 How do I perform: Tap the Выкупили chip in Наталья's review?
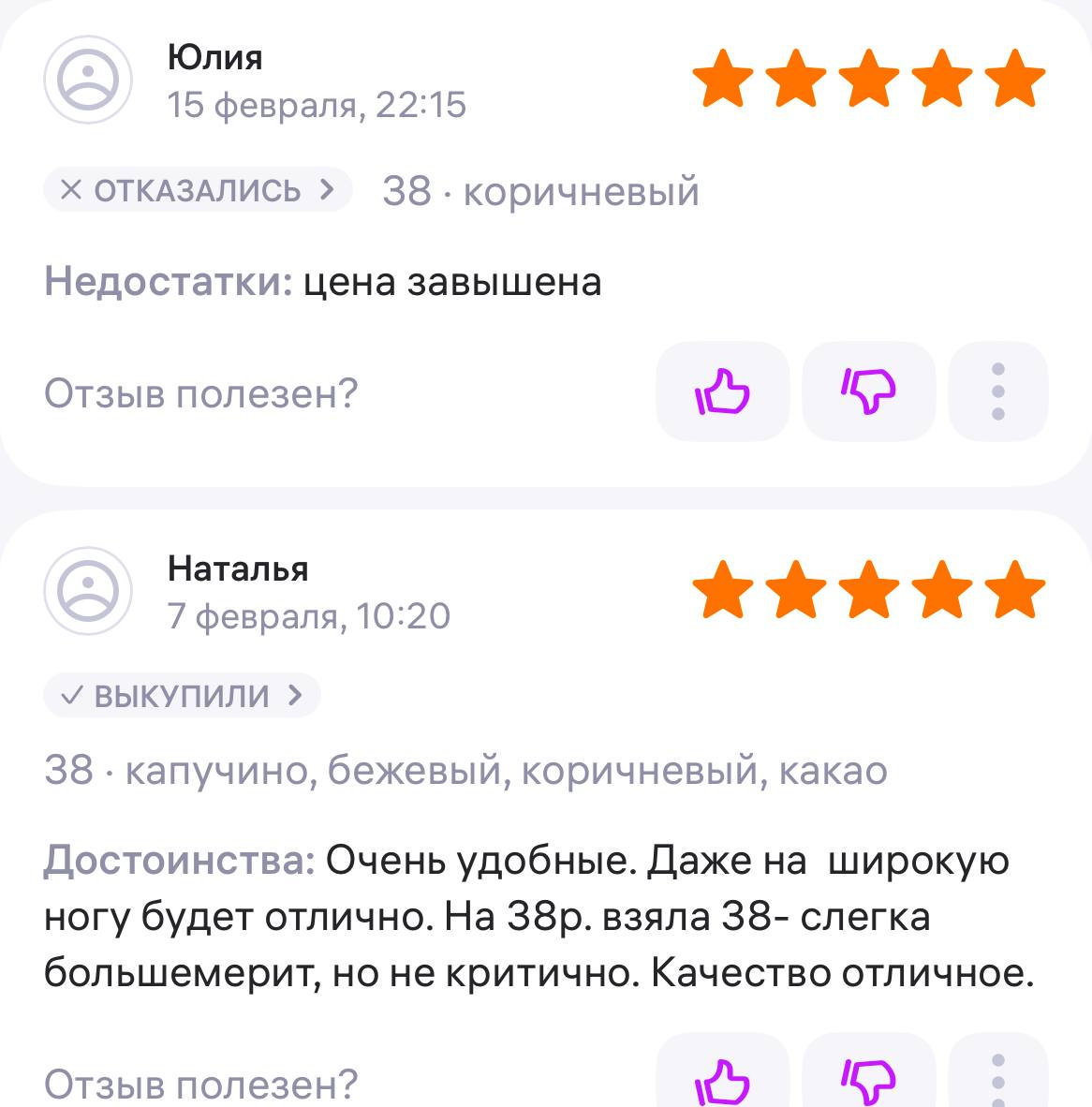point(182,696)
